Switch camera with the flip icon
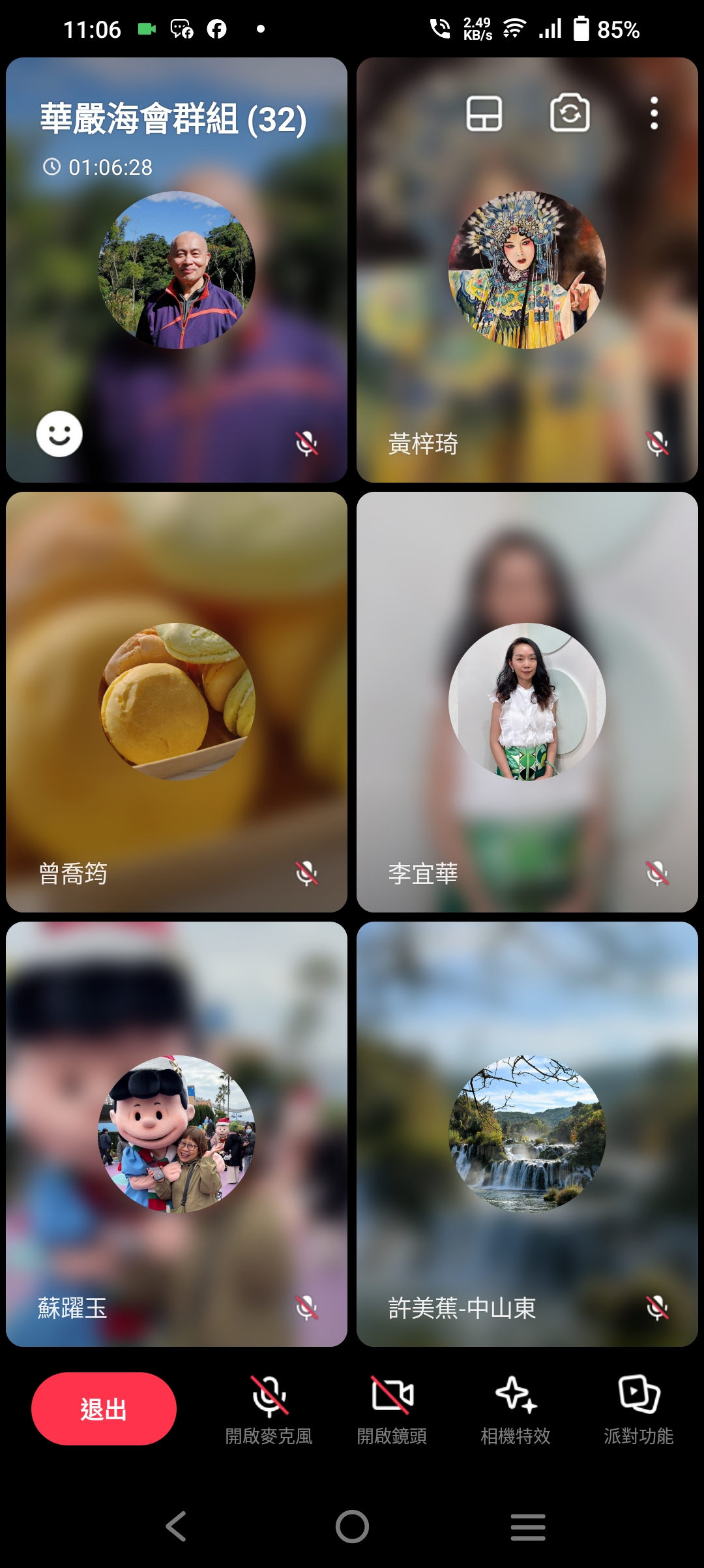704x1568 pixels. (x=570, y=113)
